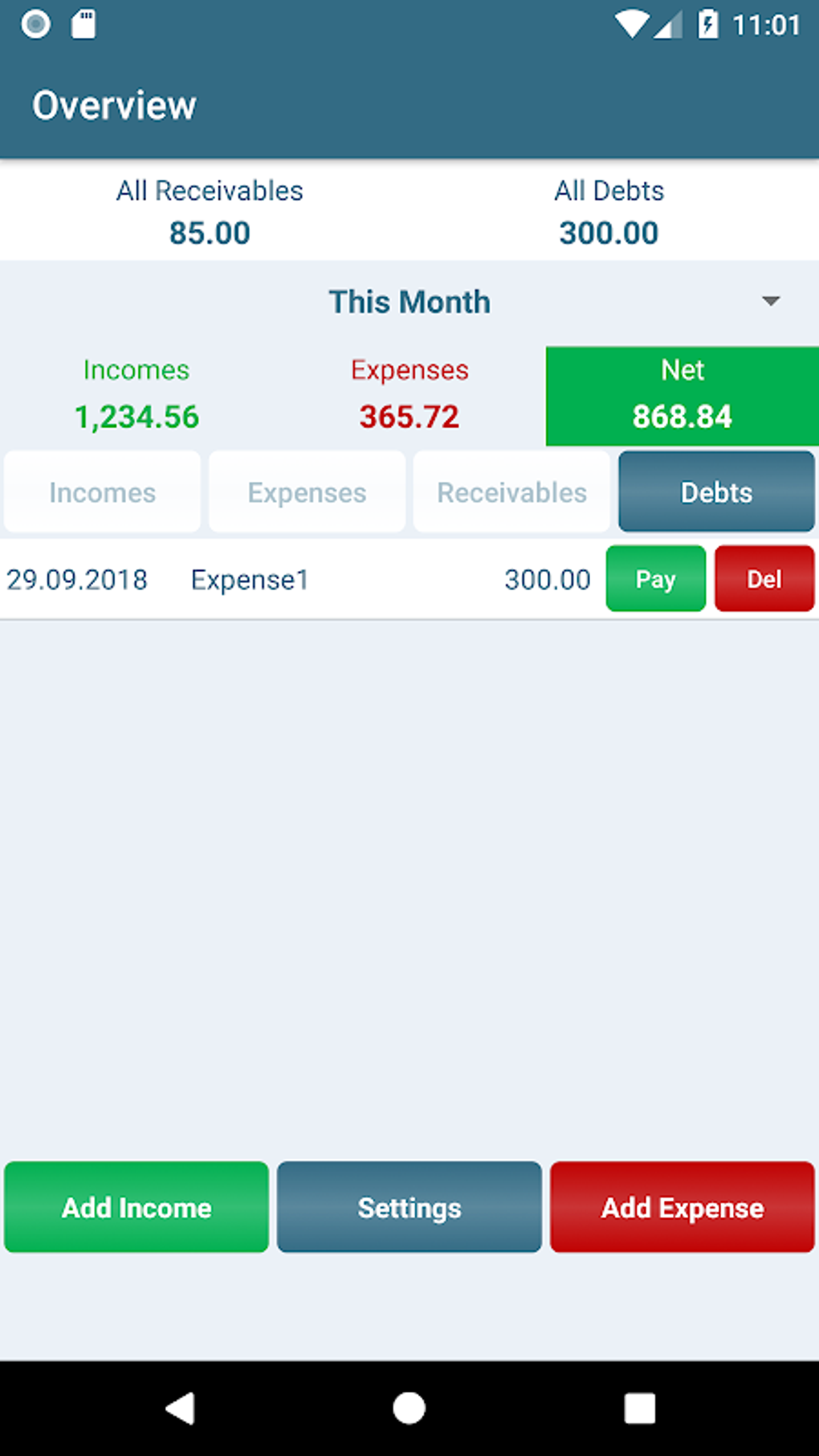Expand the This Month period dropdown
The width and height of the screenshot is (819, 1456).
point(769,302)
